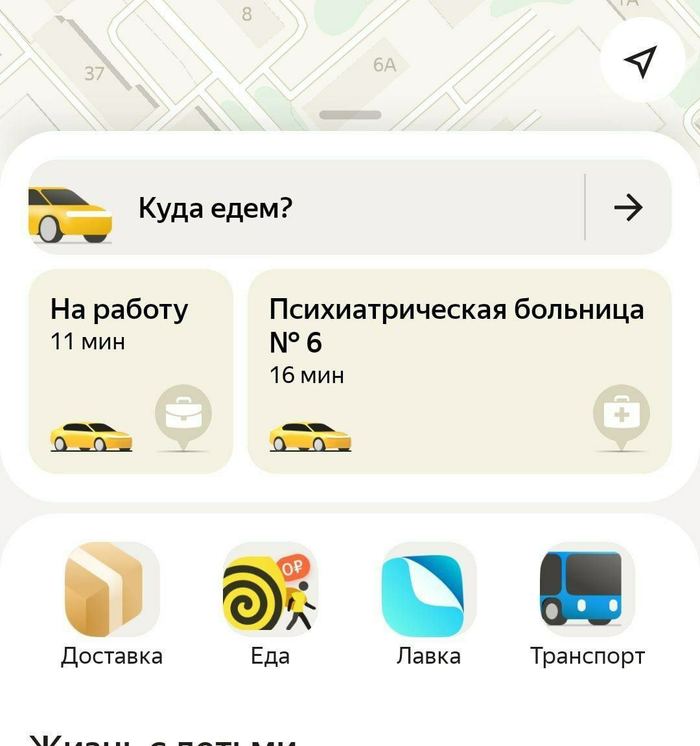Choose the "Психиатрическая больница № 6" destination
This screenshot has width=700, height=746.
[458, 370]
